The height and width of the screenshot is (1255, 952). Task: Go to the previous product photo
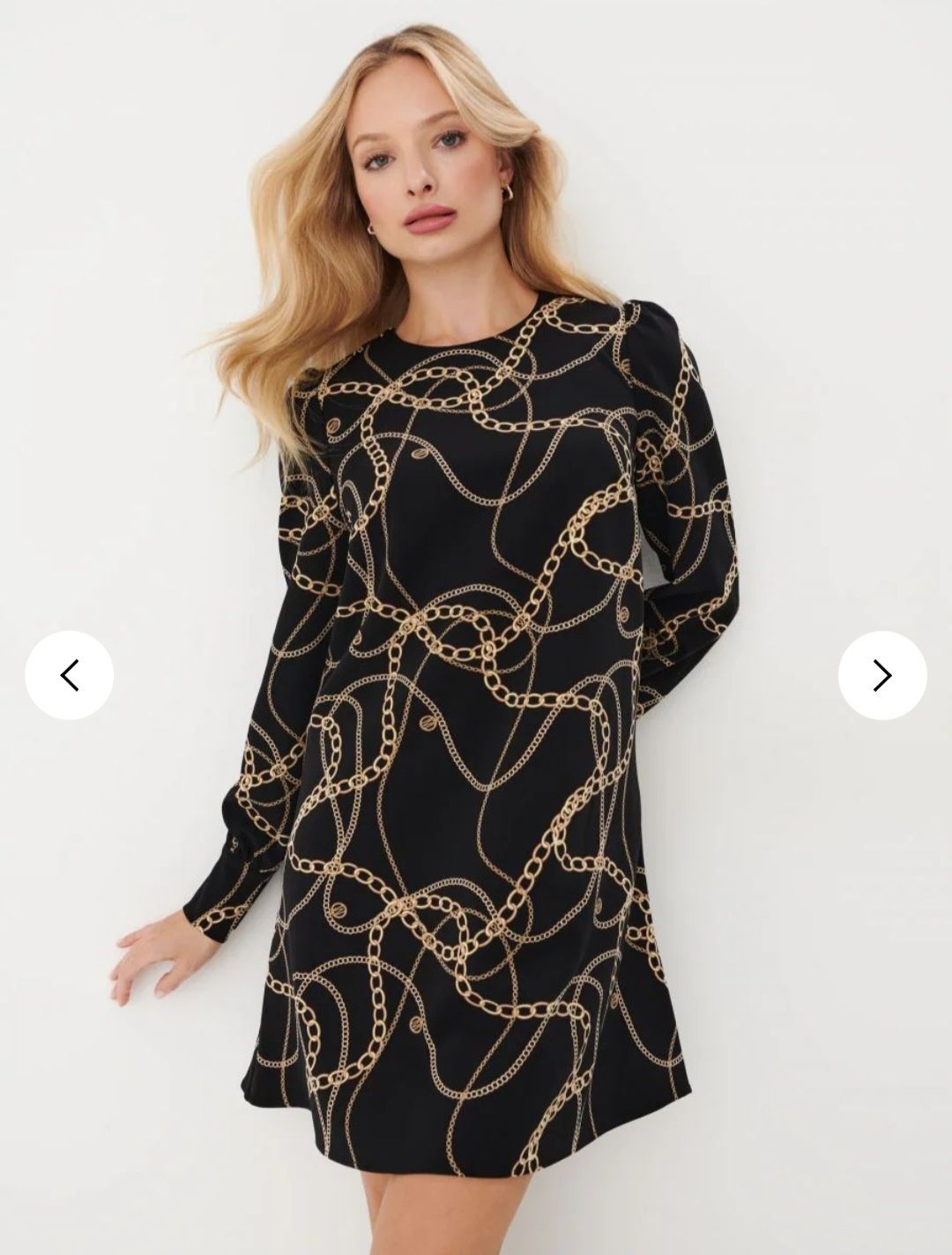click(69, 676)
